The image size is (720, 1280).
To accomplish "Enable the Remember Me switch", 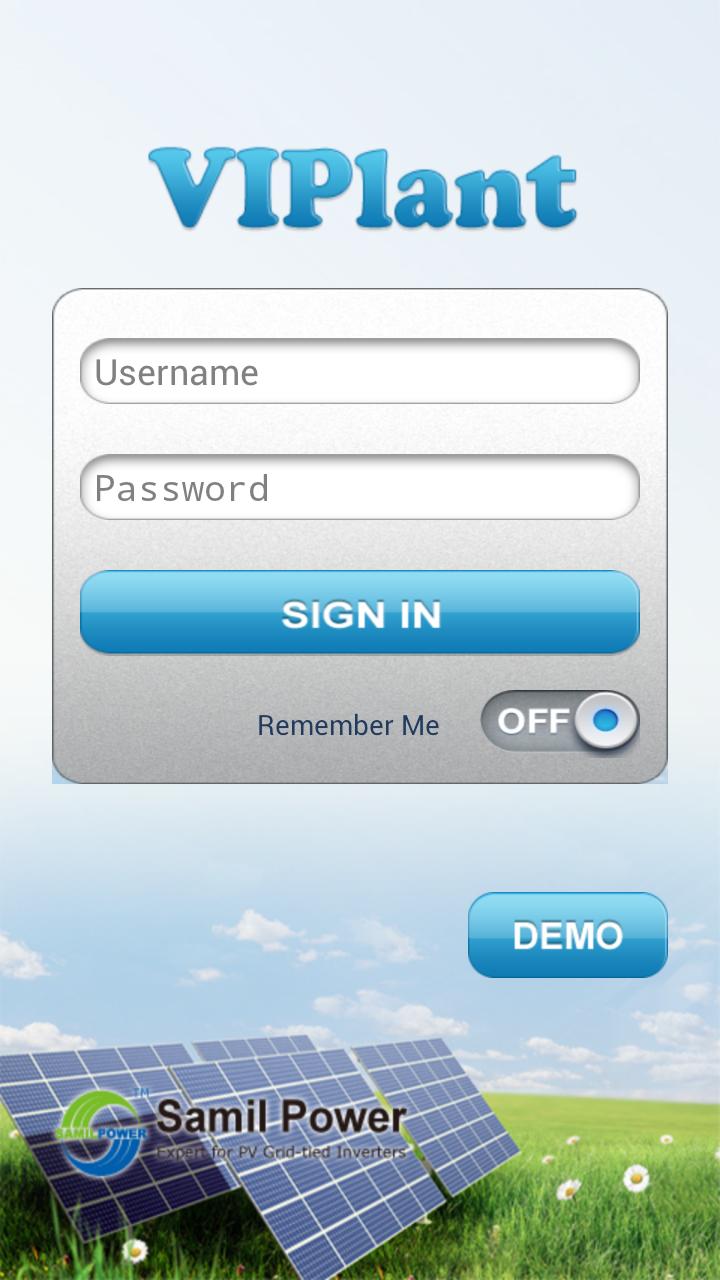I will (560, 721).
